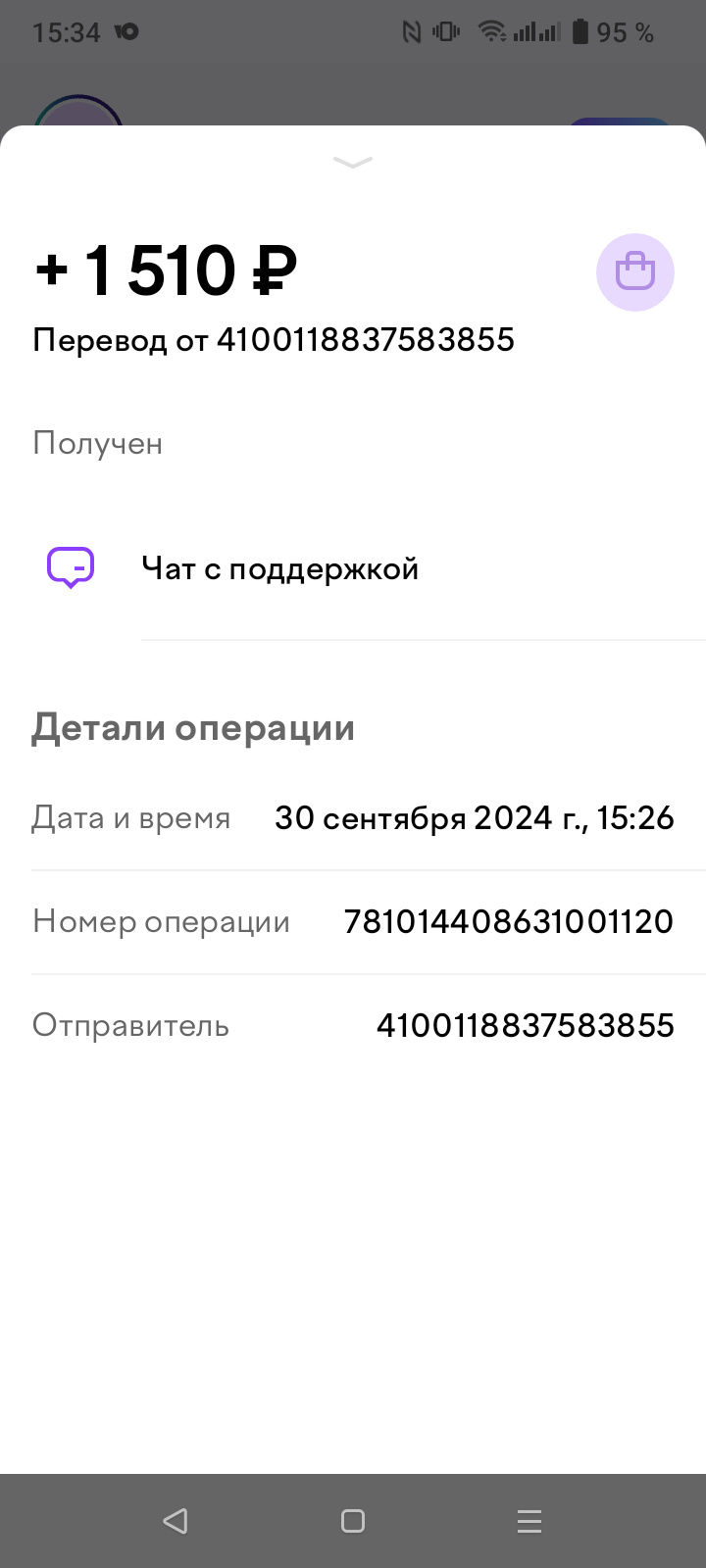
Task: Tap the purple shopping bag icon
Action: click(634, 272)
